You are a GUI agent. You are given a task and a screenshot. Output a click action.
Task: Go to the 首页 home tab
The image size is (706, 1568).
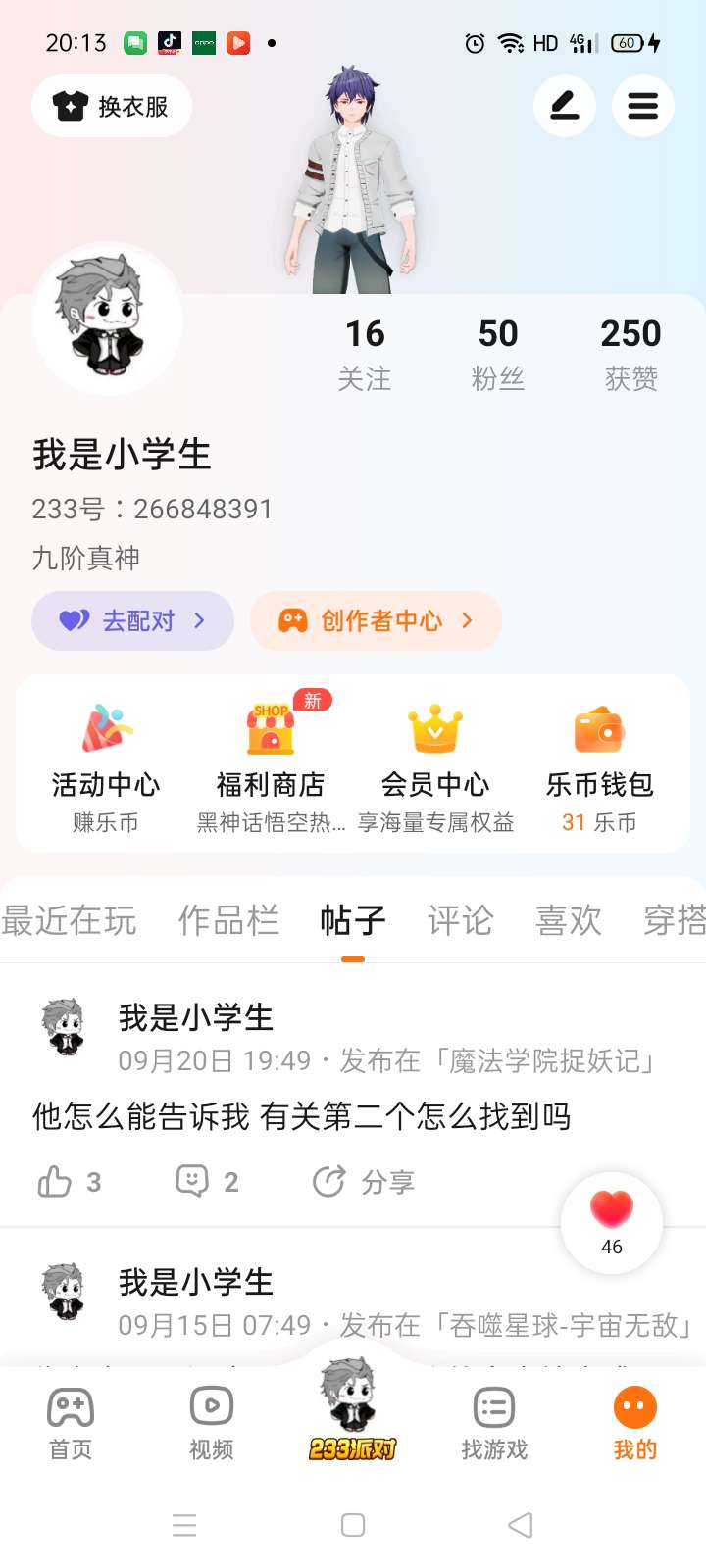click(x=71, y=1423)
